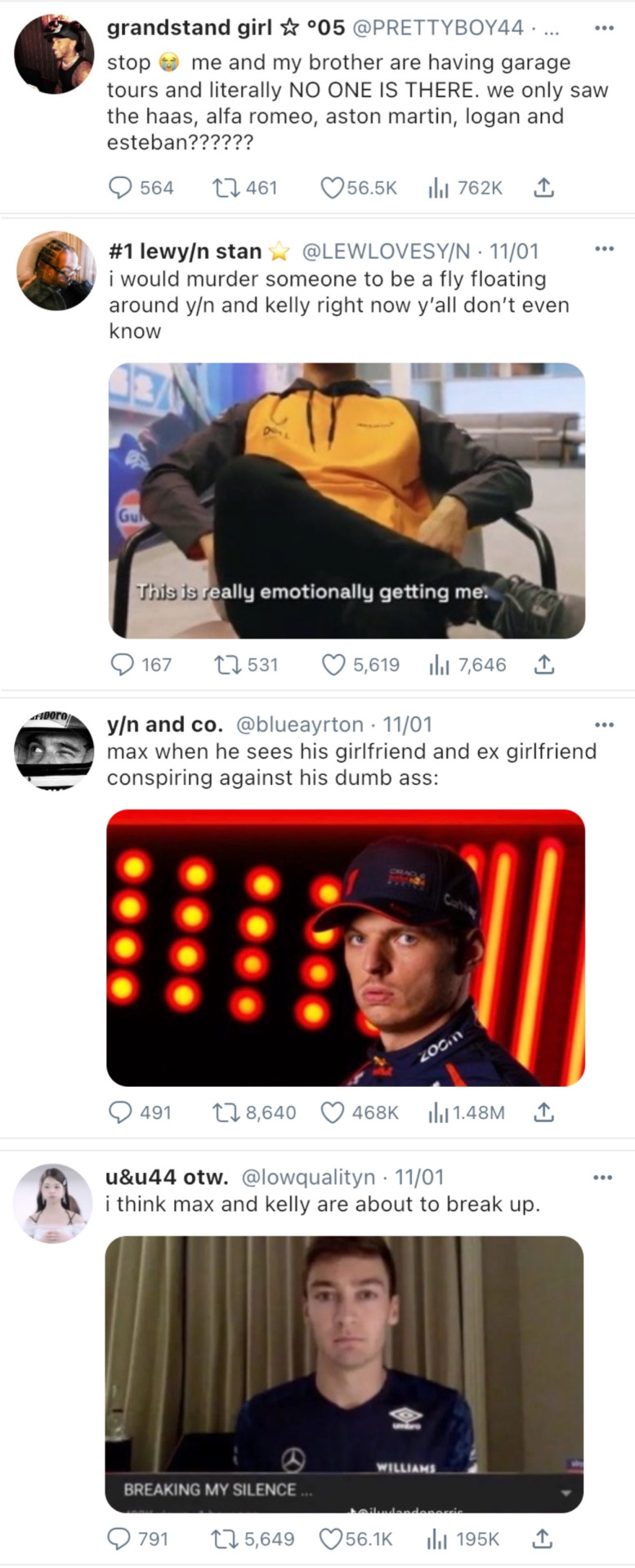
Task: Retweet @lowqualityn's break up tweet
Action: pos(222,1539)
